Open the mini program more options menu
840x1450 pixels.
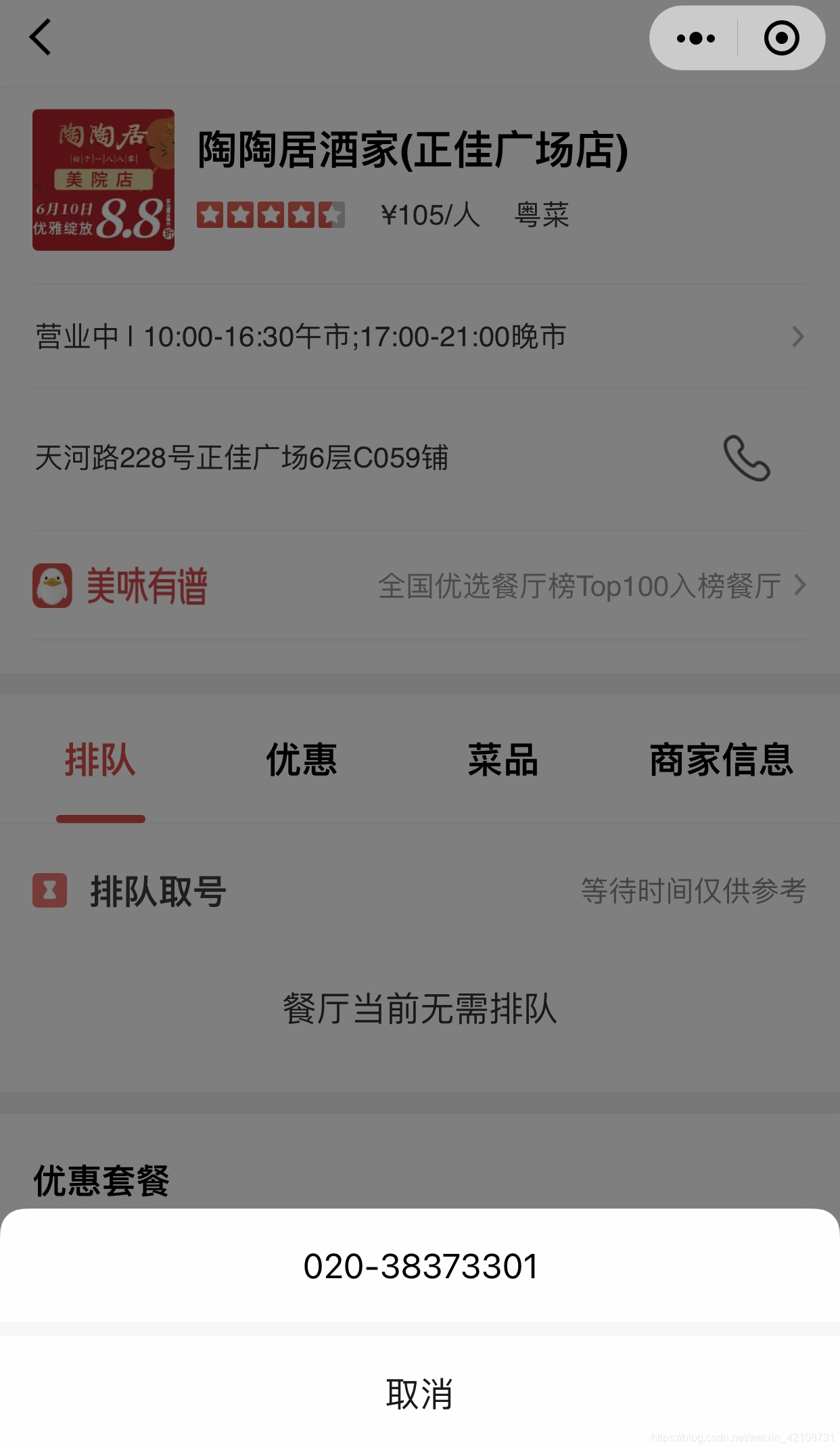(695, 39)
